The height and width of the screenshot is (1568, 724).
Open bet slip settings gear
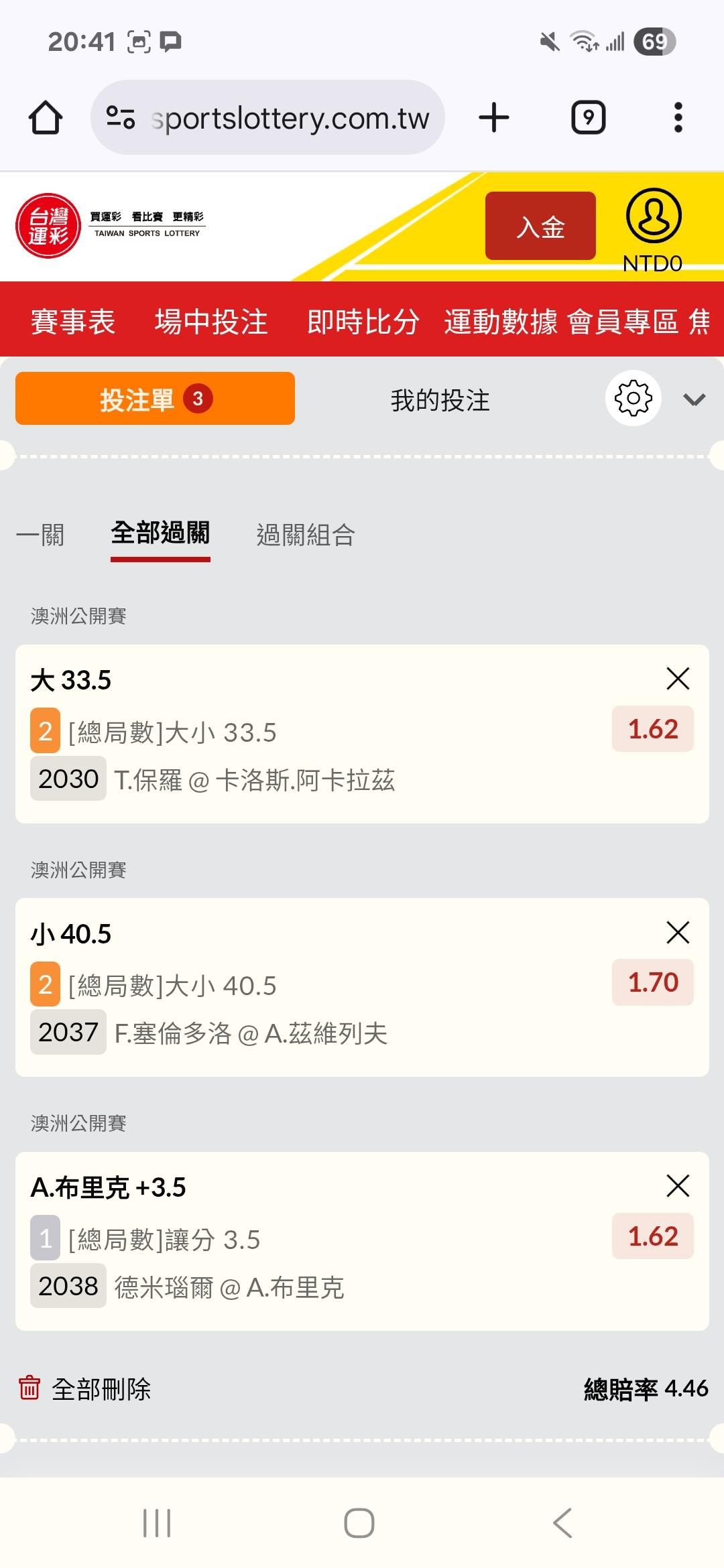click(x=633, y=399)
